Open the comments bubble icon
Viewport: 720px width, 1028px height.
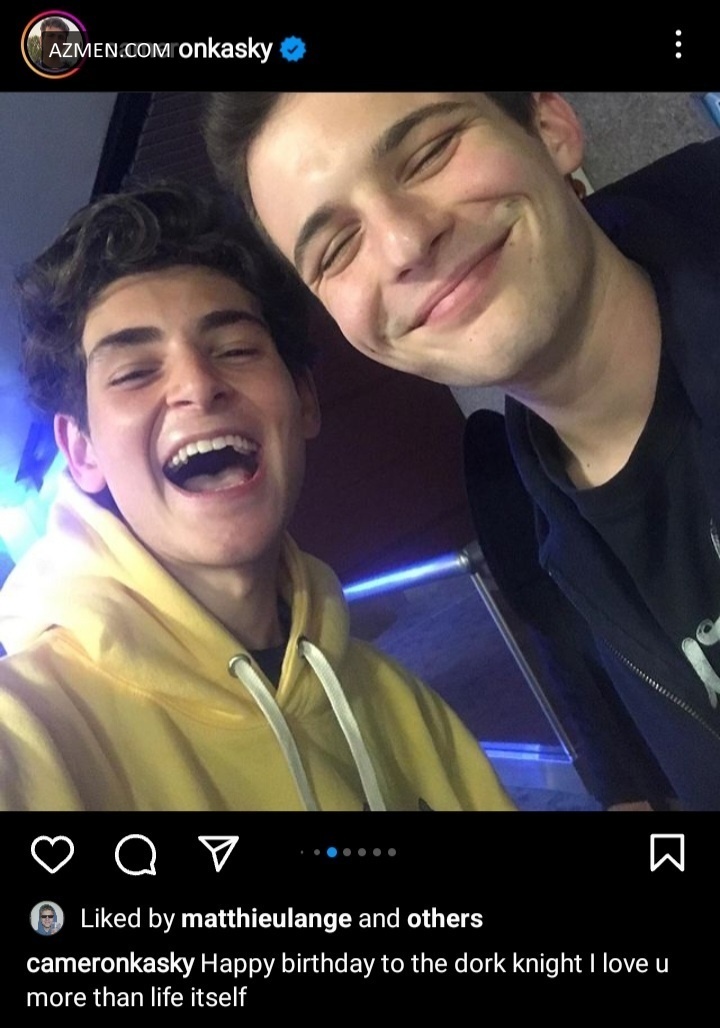pyautogui.click(x=135, y=853)
